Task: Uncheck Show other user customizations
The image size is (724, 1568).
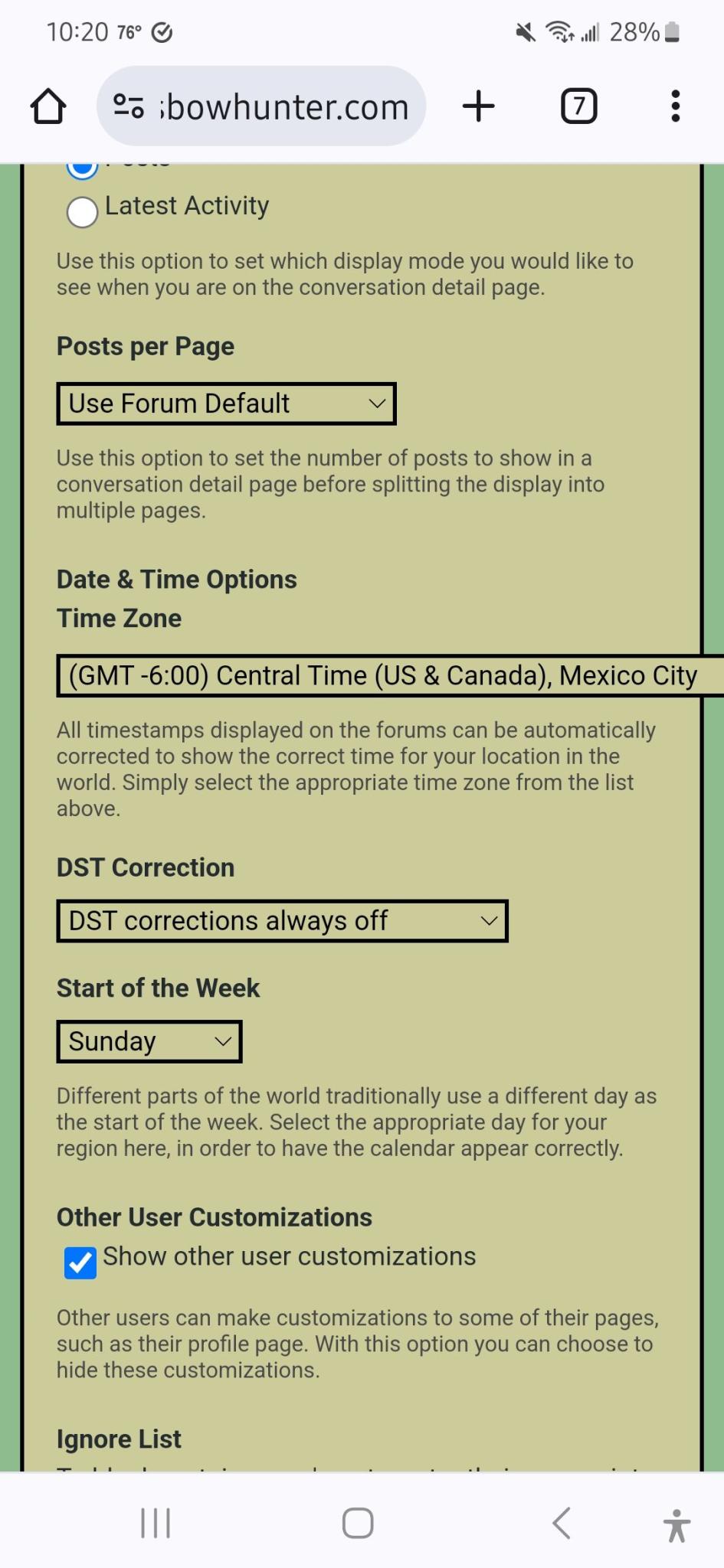Action: tap(80, 1263)
